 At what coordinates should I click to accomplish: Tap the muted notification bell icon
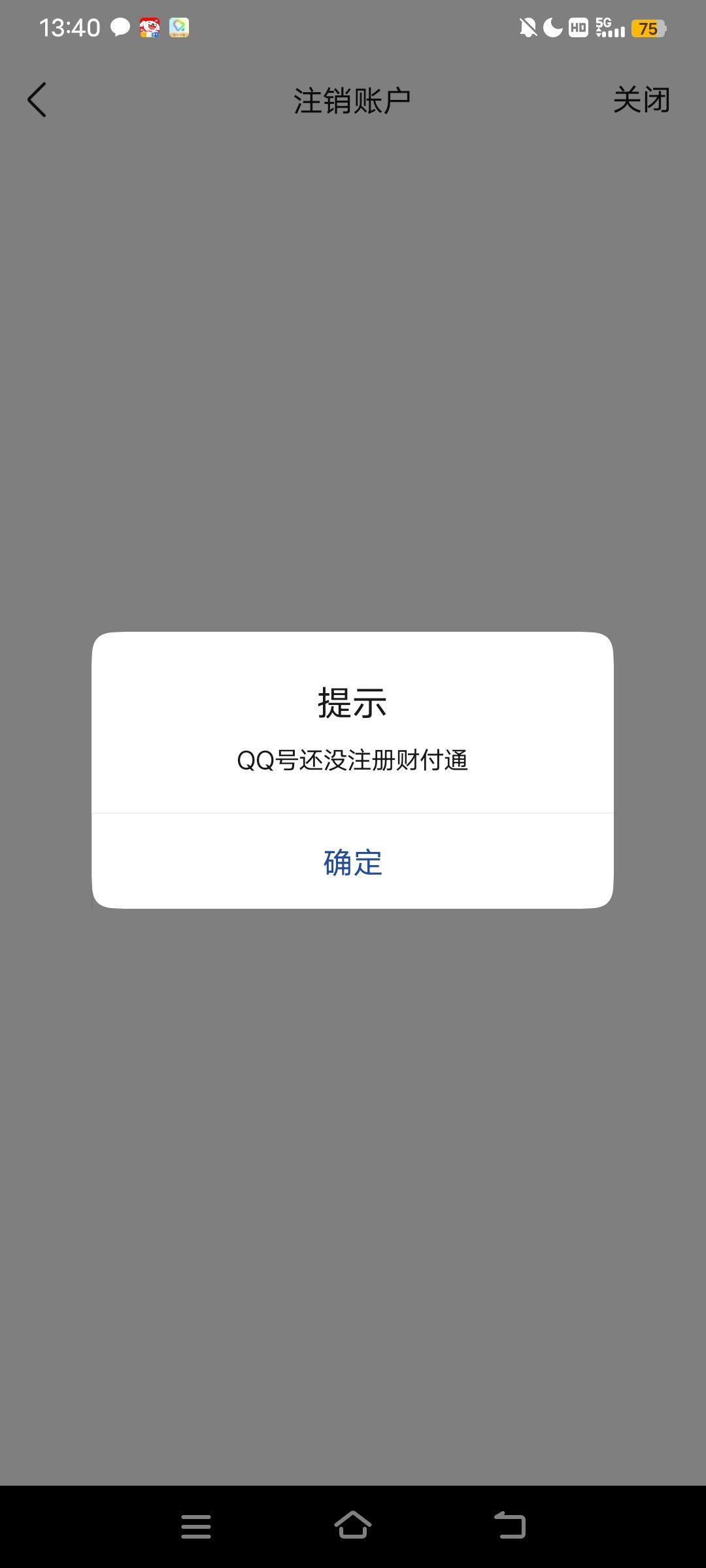click(528, 27)
